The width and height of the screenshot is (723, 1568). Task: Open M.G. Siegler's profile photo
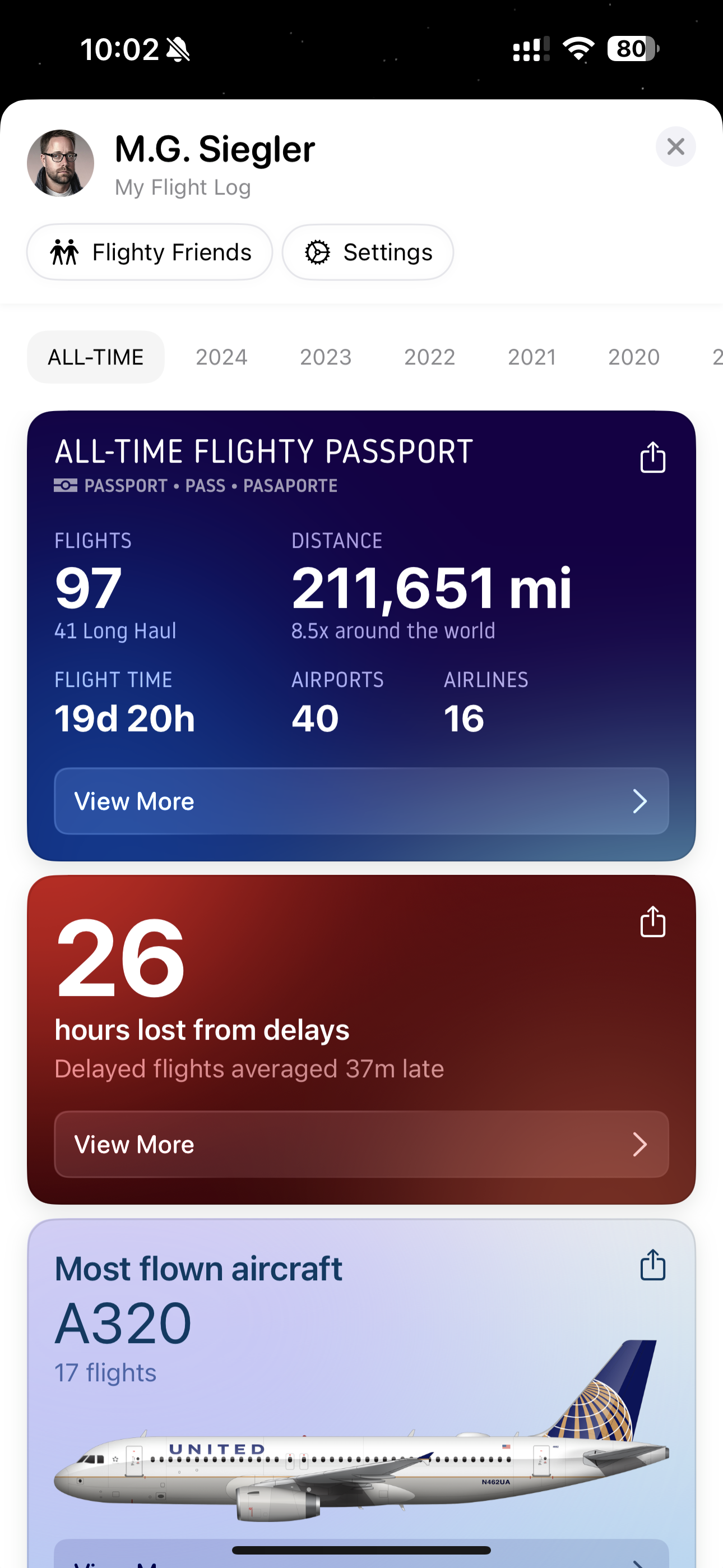(61, 163)
